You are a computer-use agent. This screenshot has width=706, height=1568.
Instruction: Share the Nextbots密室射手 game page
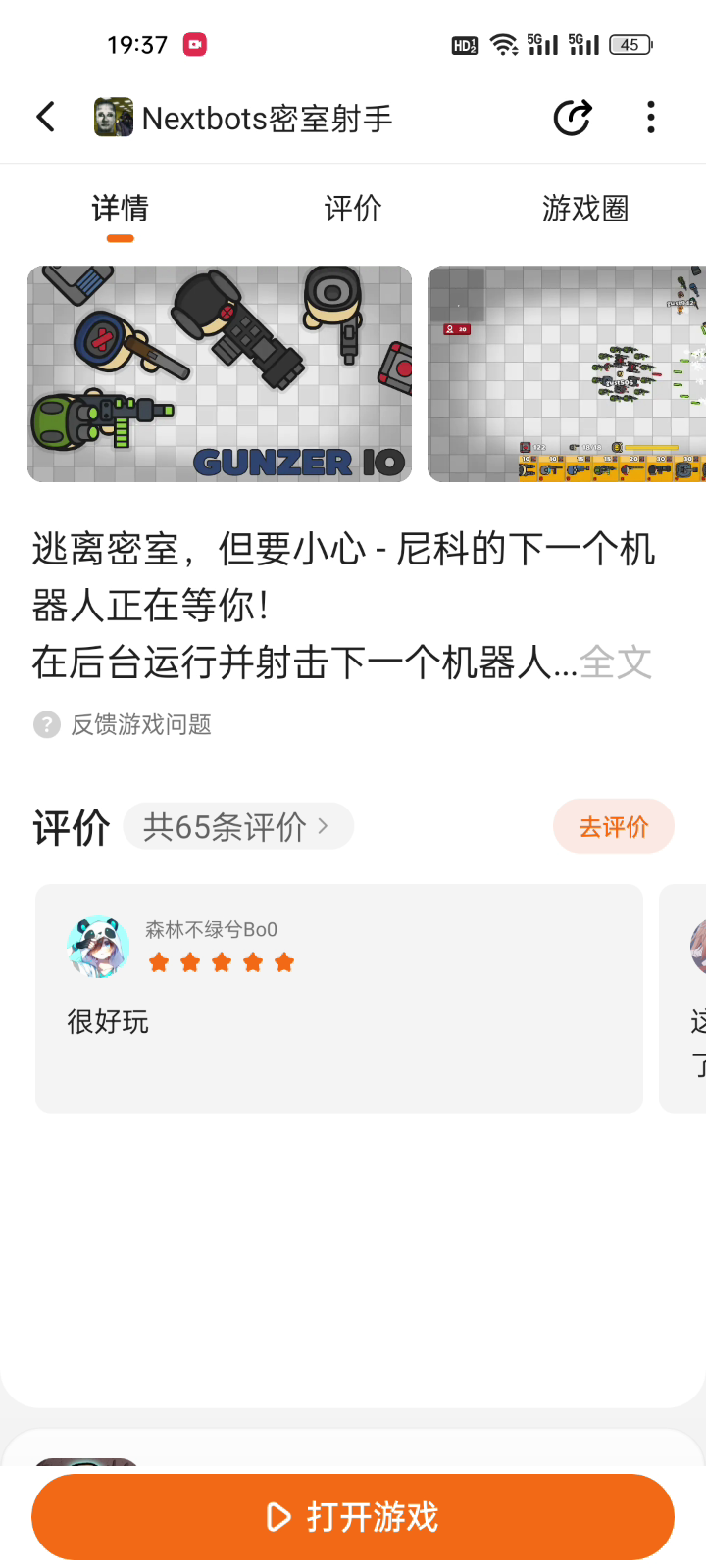coord(573,118)
